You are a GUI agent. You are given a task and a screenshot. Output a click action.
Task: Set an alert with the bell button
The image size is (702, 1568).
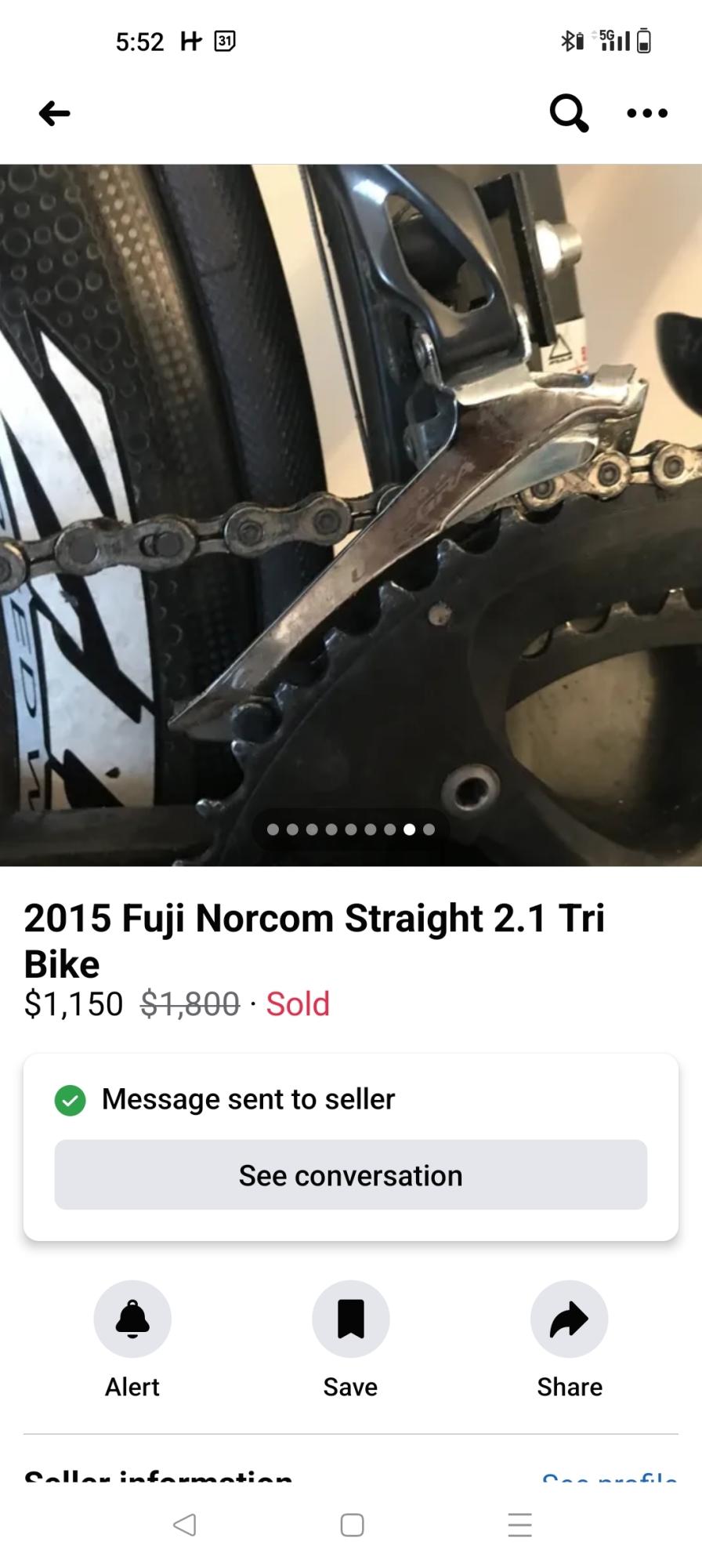click(x=132, y=1319)
